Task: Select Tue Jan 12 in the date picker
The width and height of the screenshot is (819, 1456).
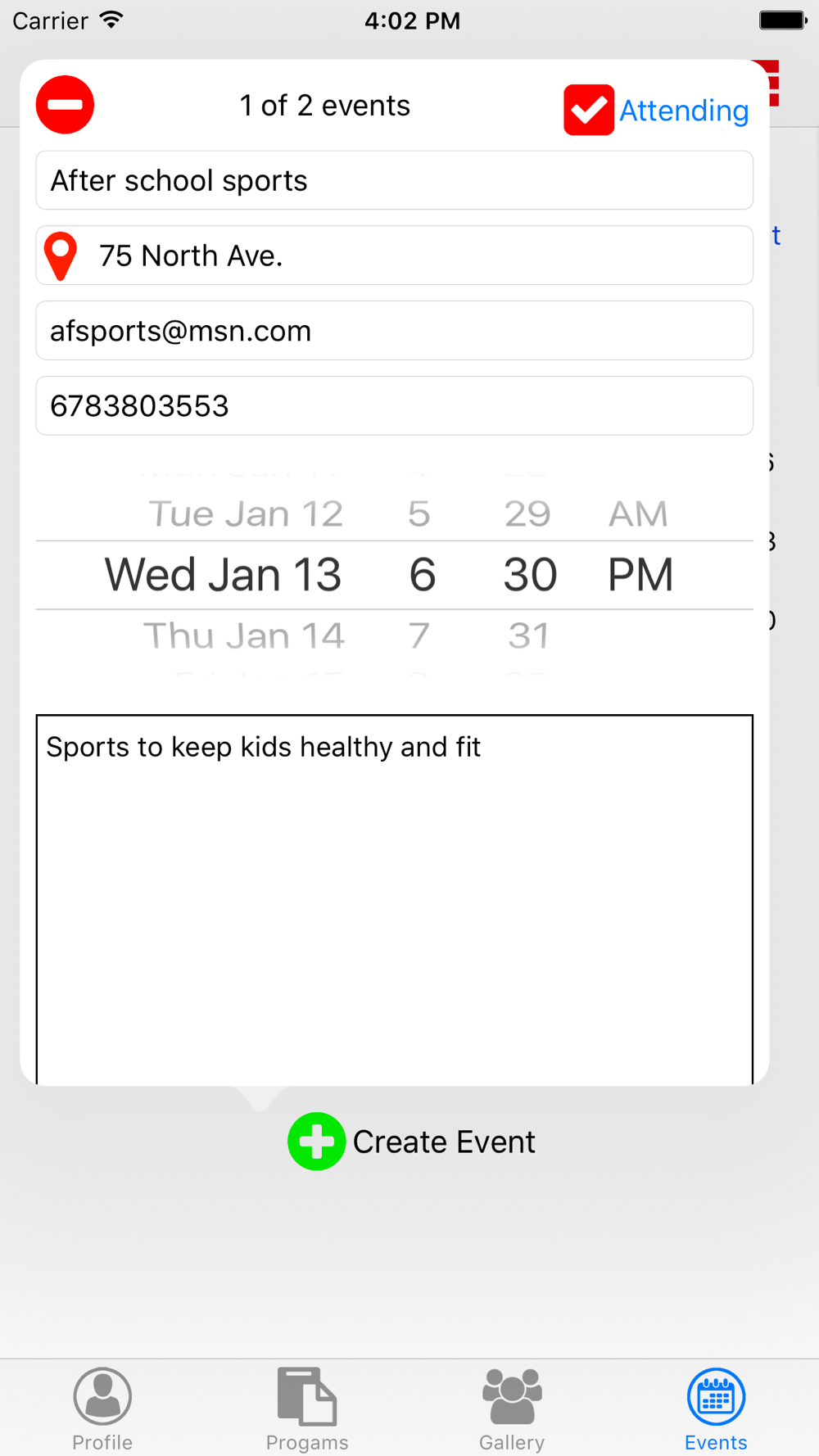Action: pos(246,514)
